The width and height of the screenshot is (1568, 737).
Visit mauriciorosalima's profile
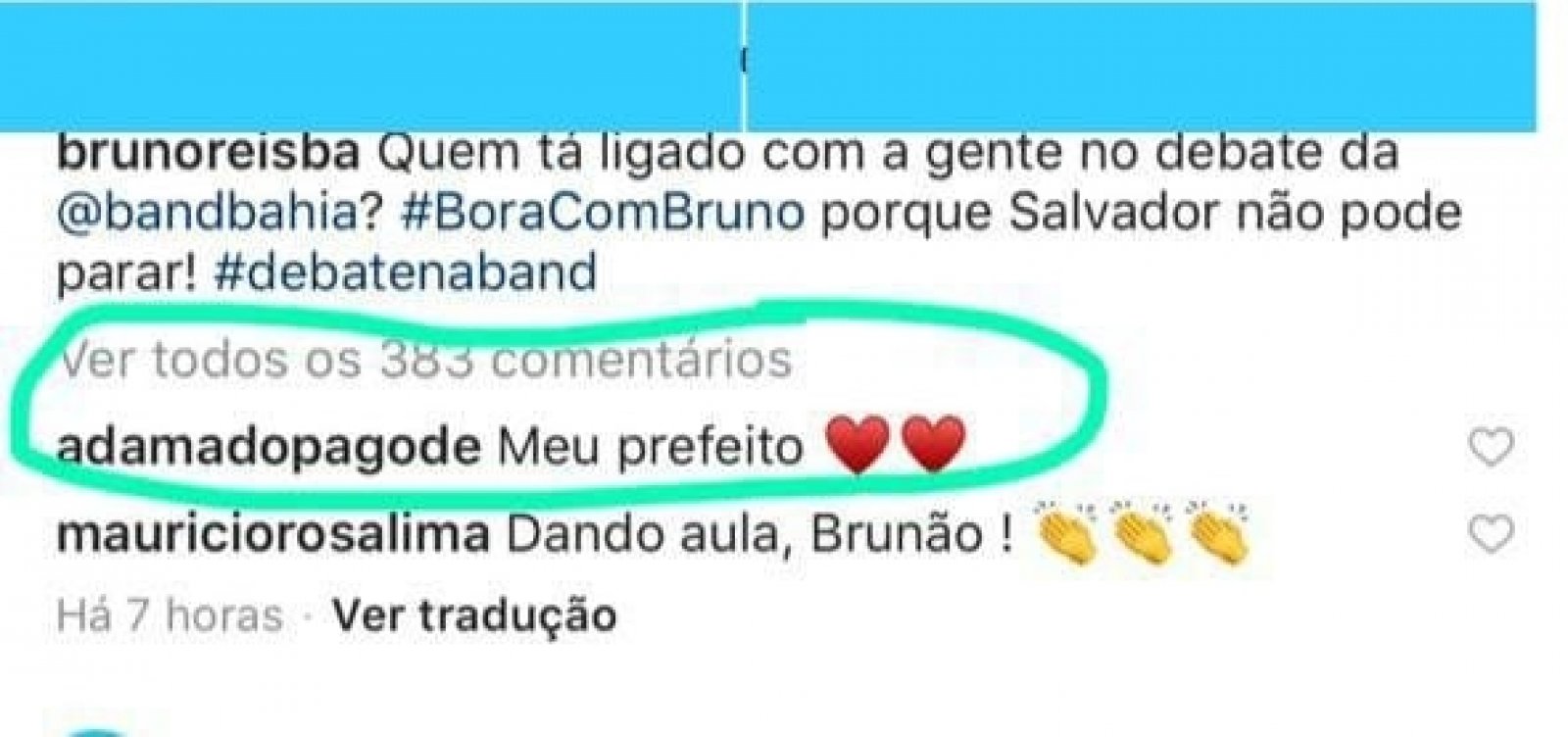pyautogui.click(x=273, y=535)
